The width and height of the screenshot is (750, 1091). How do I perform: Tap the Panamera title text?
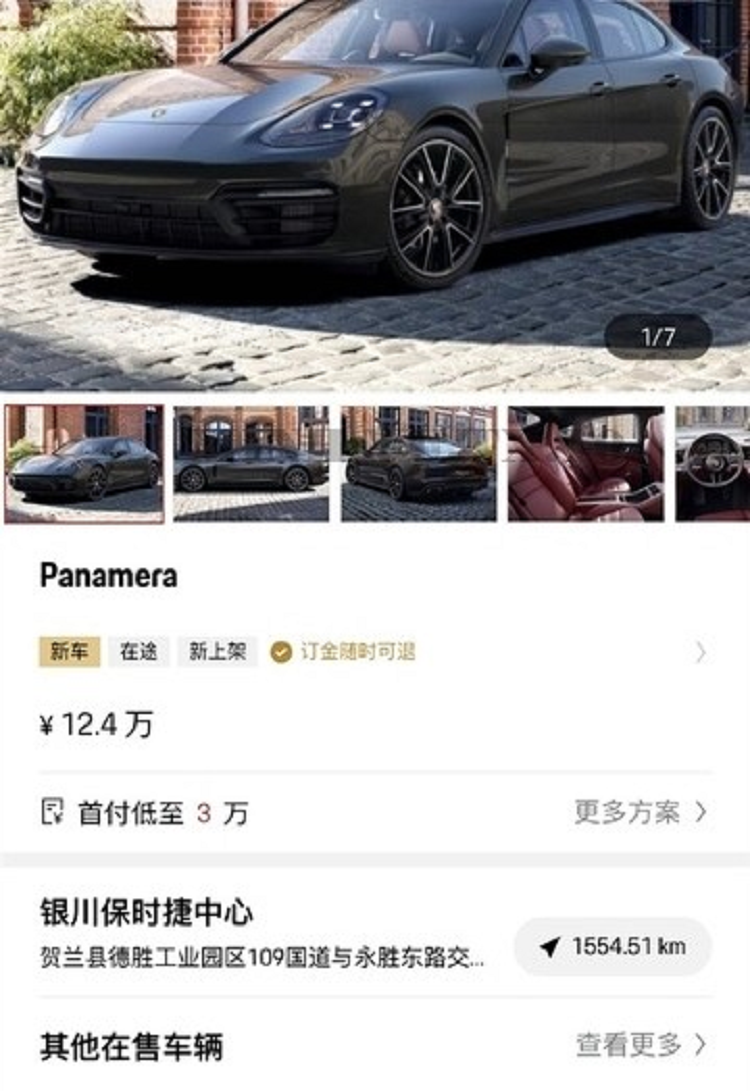(x=110, y=577)
